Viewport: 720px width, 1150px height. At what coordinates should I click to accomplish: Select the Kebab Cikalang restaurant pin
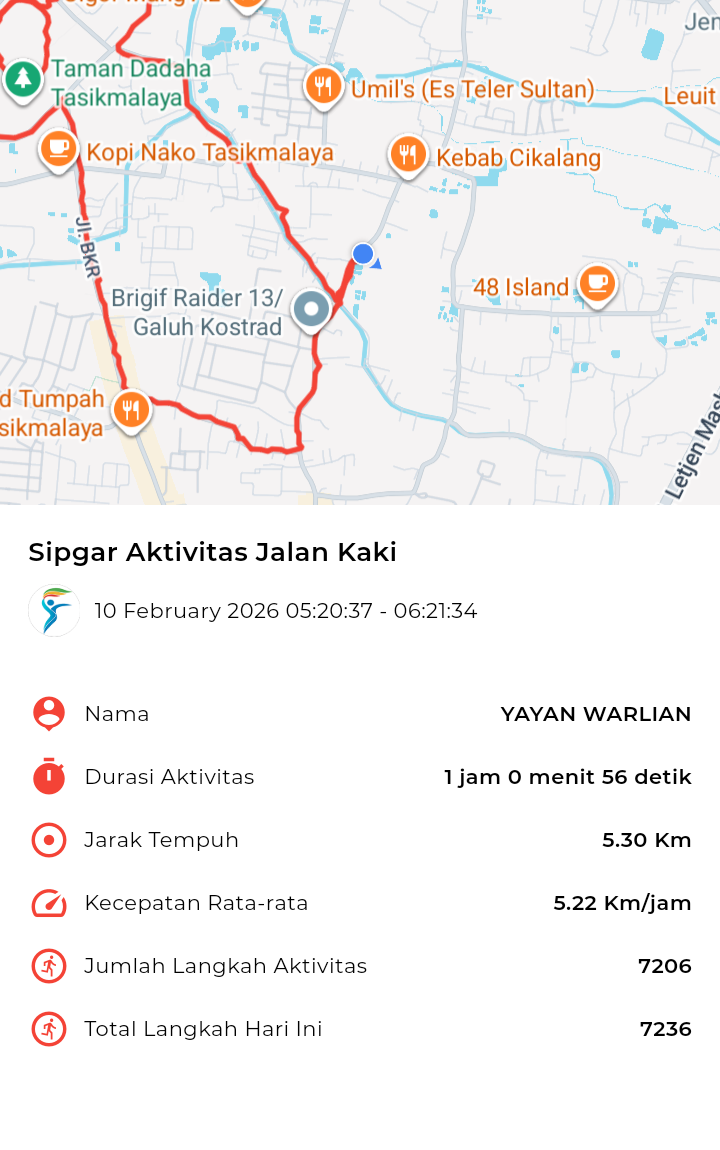point(407,155)
